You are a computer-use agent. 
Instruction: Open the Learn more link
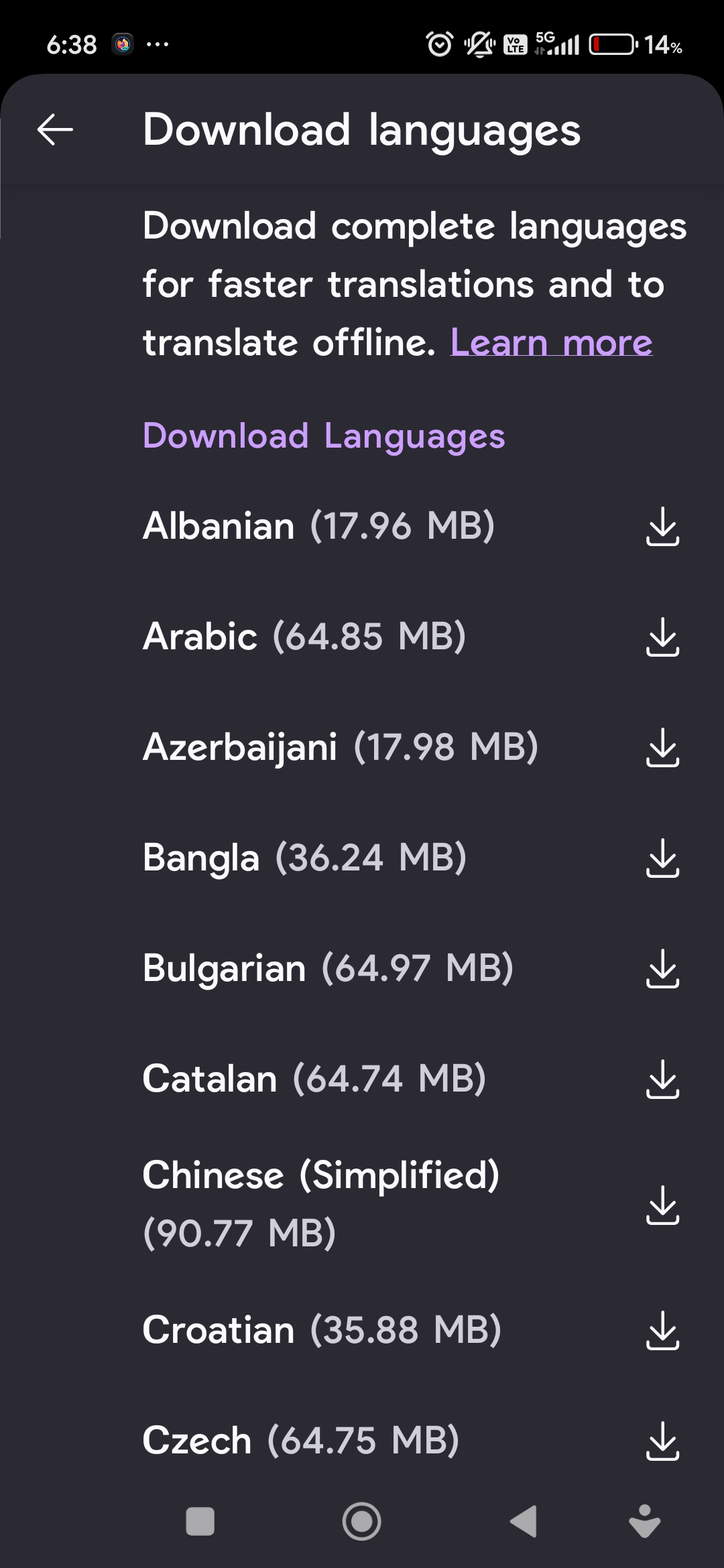pos(551,343)
